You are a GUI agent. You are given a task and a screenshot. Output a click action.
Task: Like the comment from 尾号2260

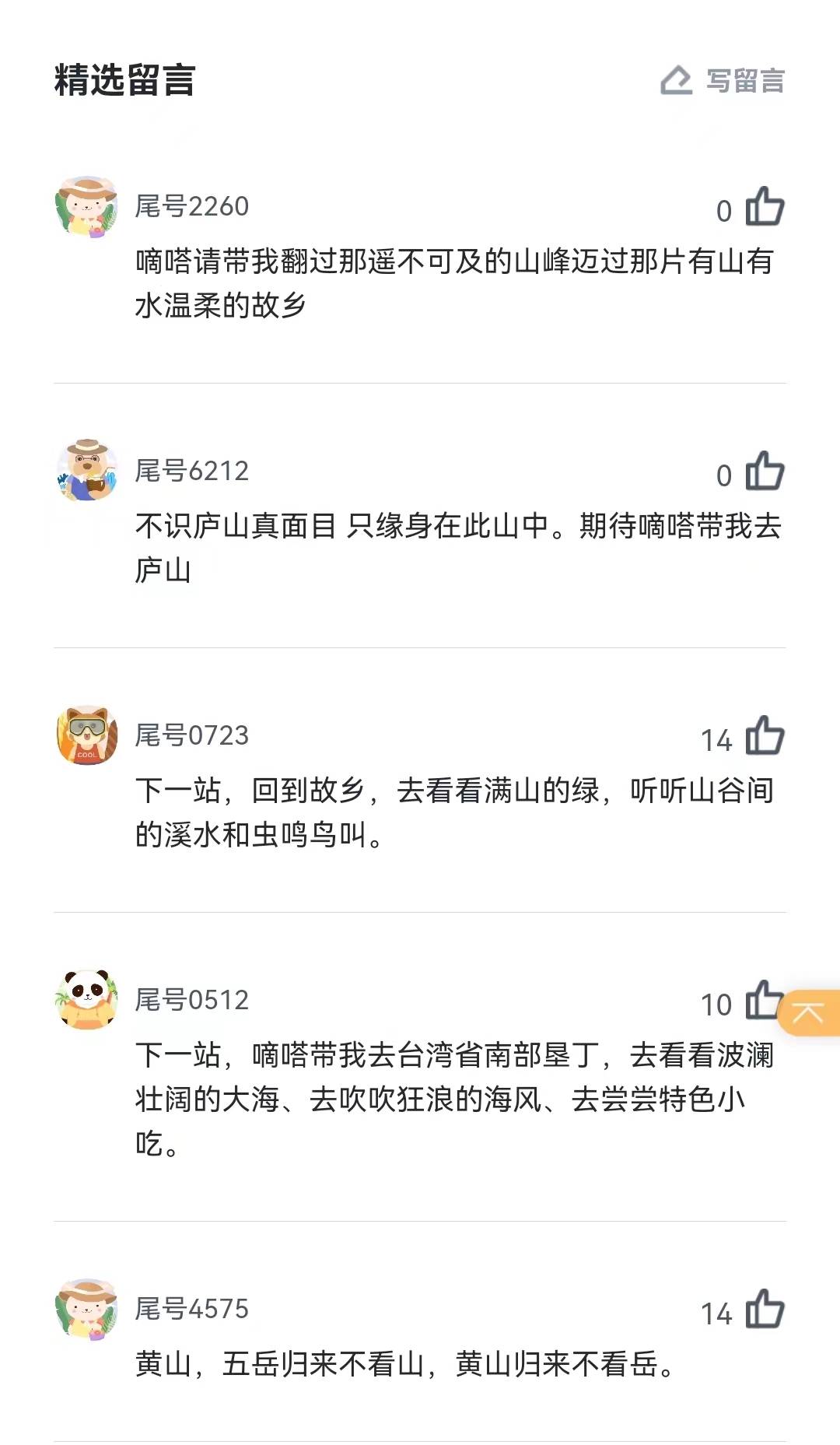[764, 208]
